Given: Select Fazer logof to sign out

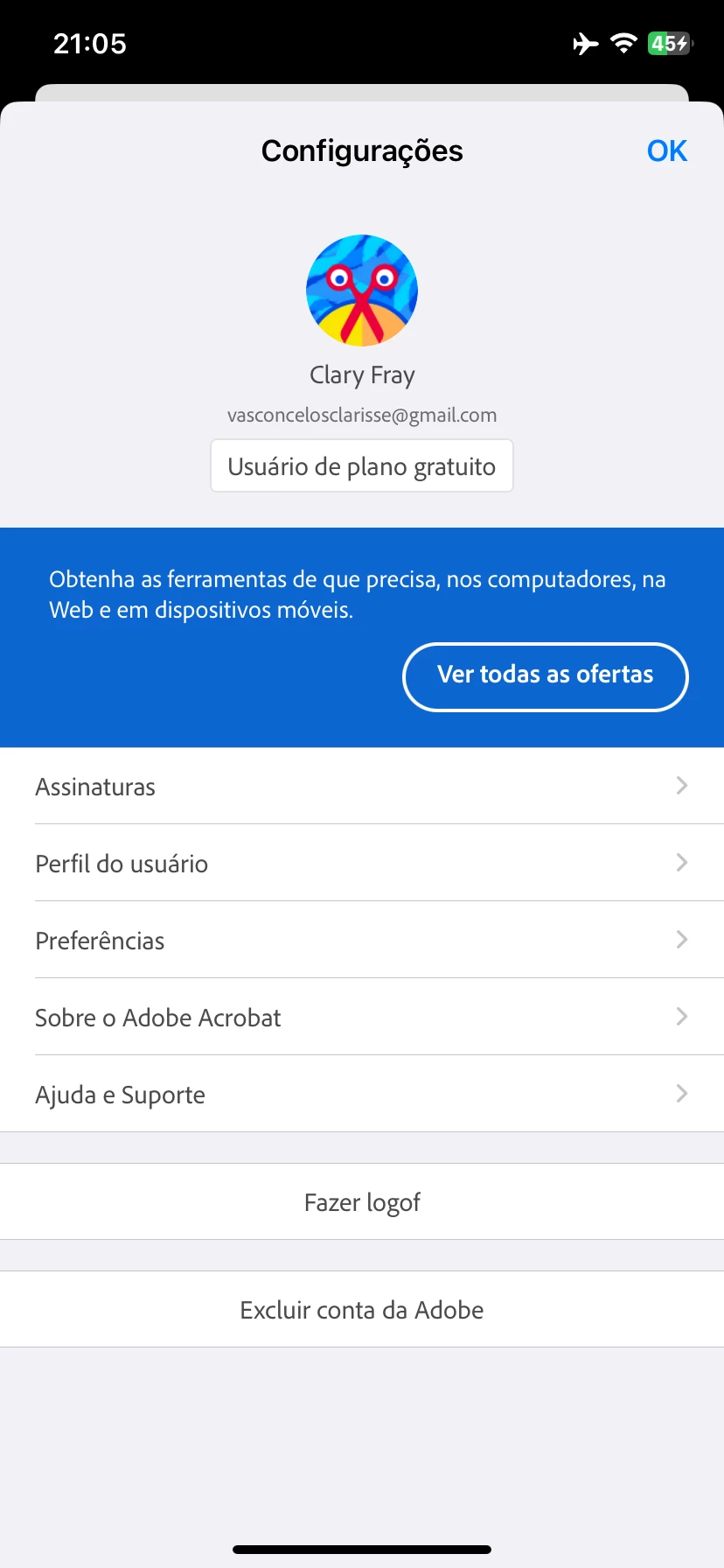Looking at the screenshot, I should [x=362, y=1202].
